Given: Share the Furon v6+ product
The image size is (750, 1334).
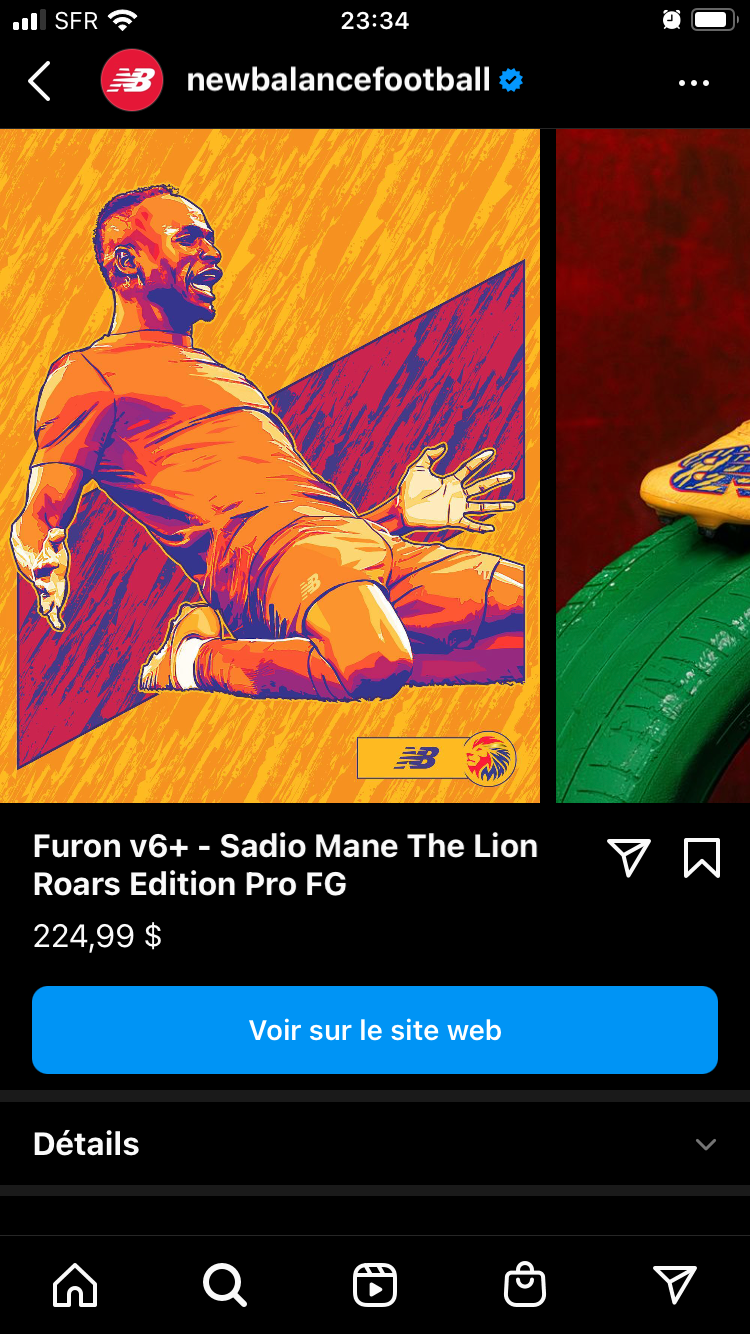Looking at the screenshot, I should 629,858.
